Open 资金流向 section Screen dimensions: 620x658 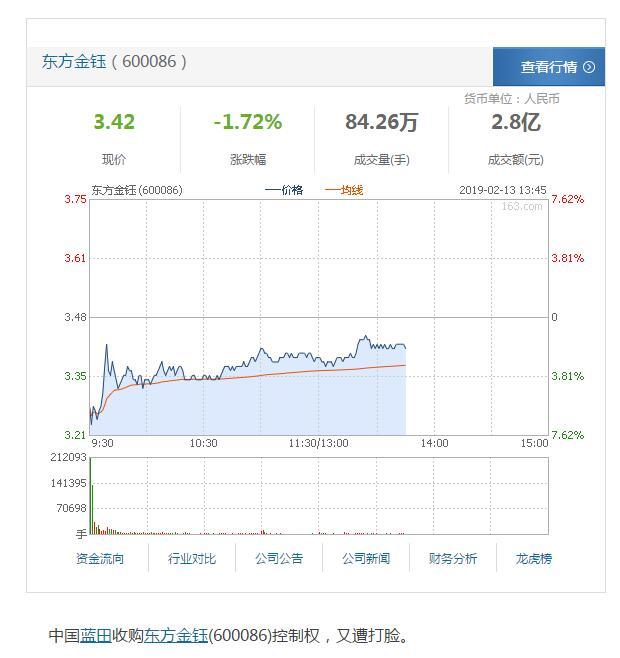(x=100, y=559)
